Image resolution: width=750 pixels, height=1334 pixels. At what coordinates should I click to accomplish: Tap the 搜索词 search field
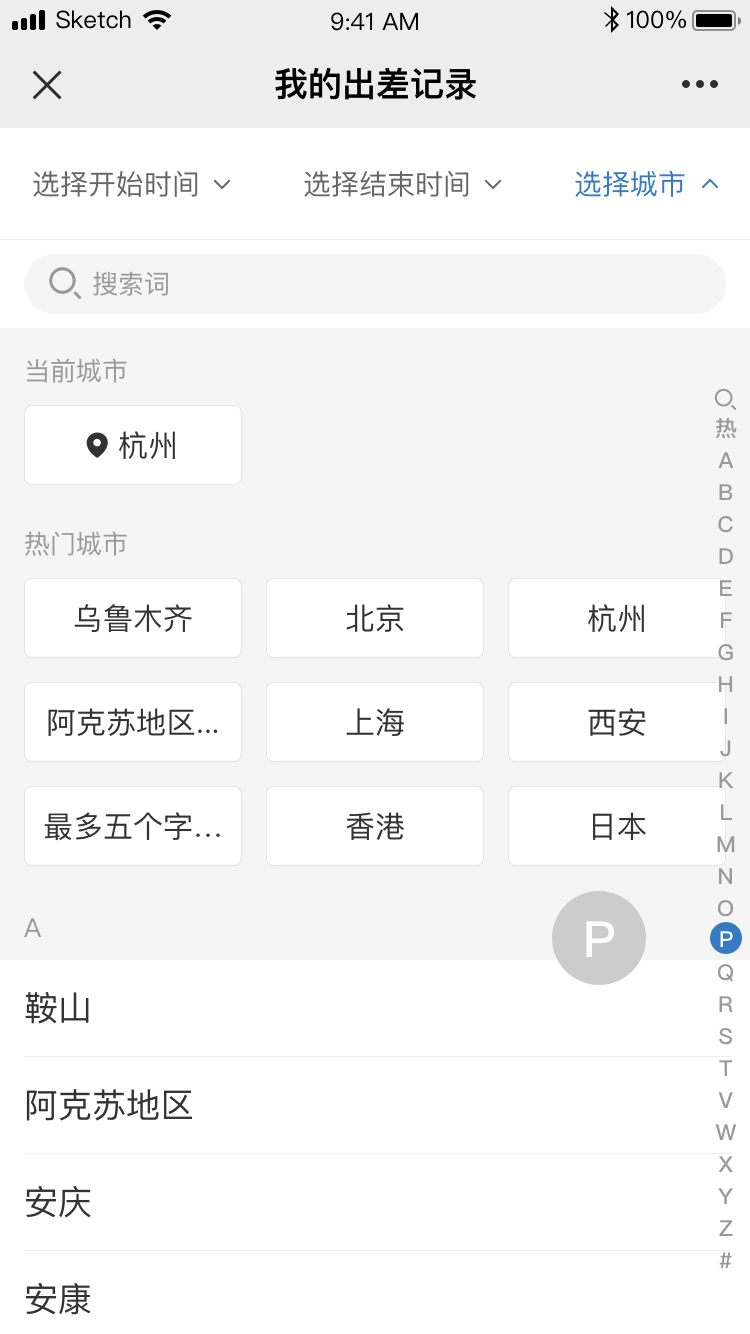tap(375, 284)
